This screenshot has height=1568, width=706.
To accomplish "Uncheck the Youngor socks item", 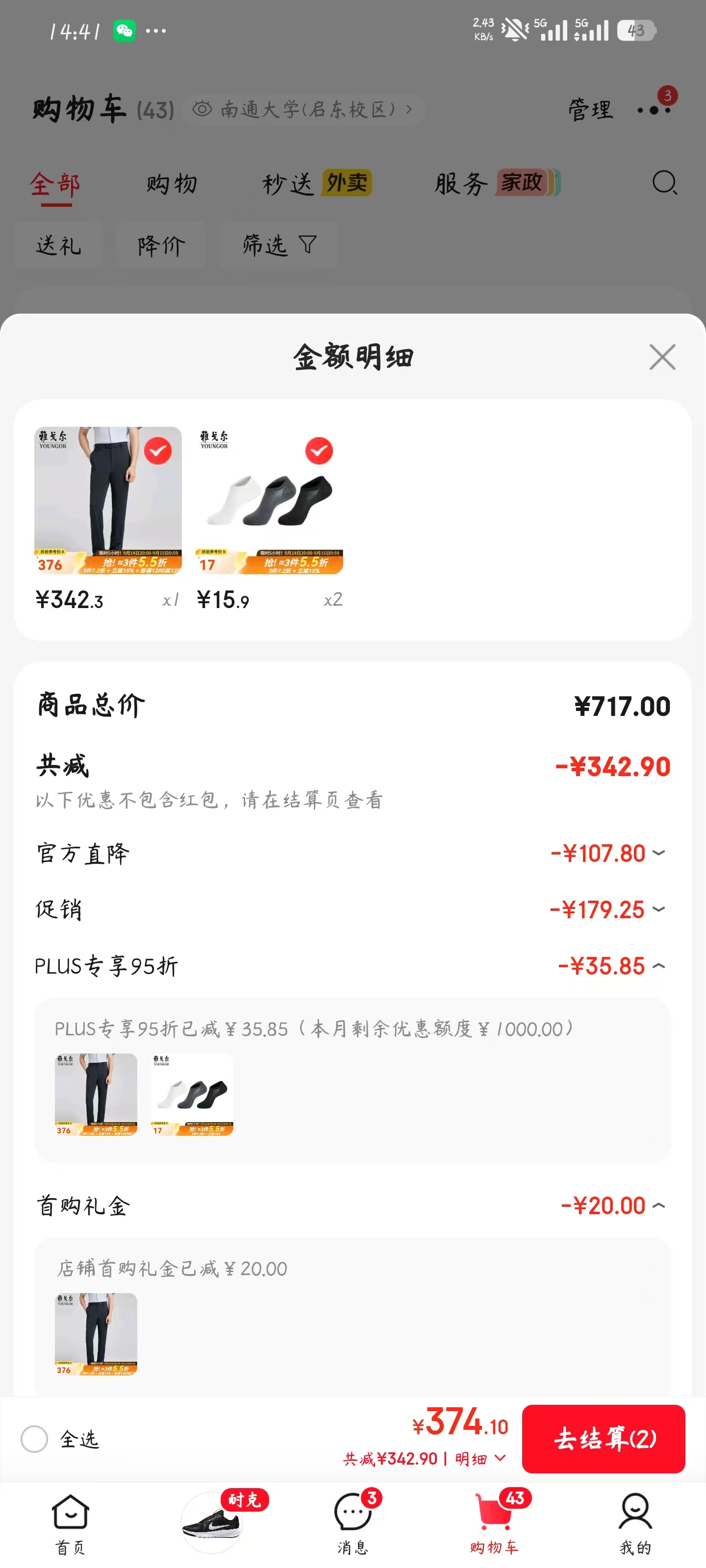I will (319, 451).
